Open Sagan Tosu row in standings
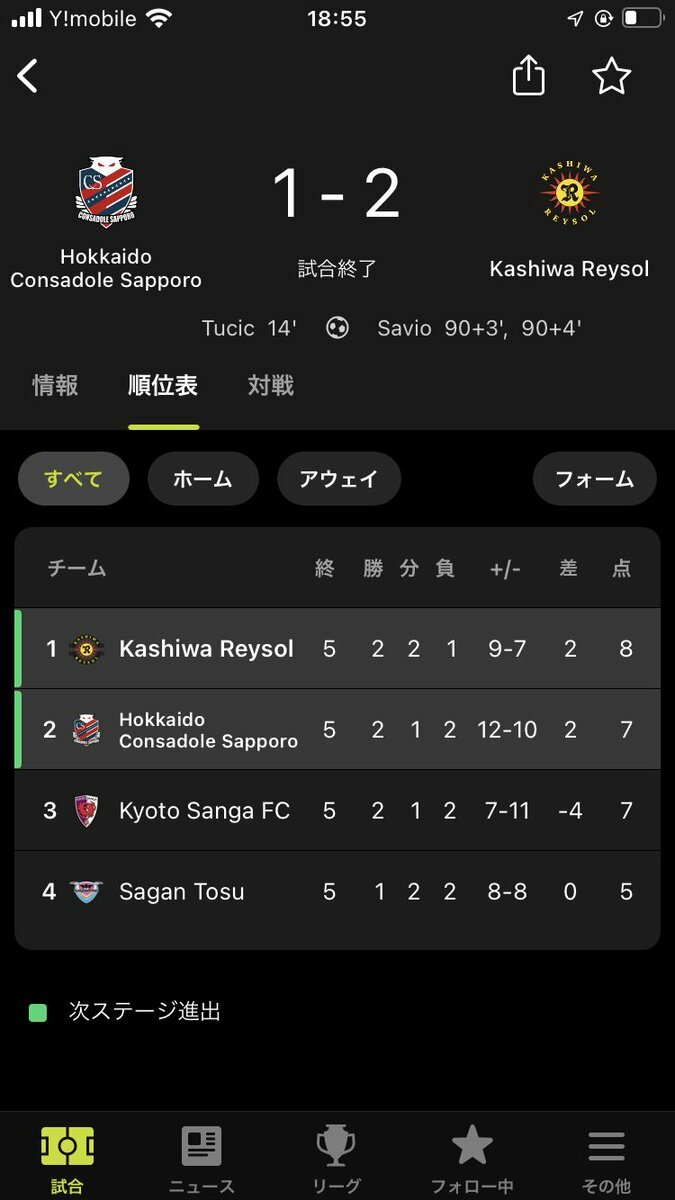The height and width of the screenshot is (1200, 675). pos(338,891)
